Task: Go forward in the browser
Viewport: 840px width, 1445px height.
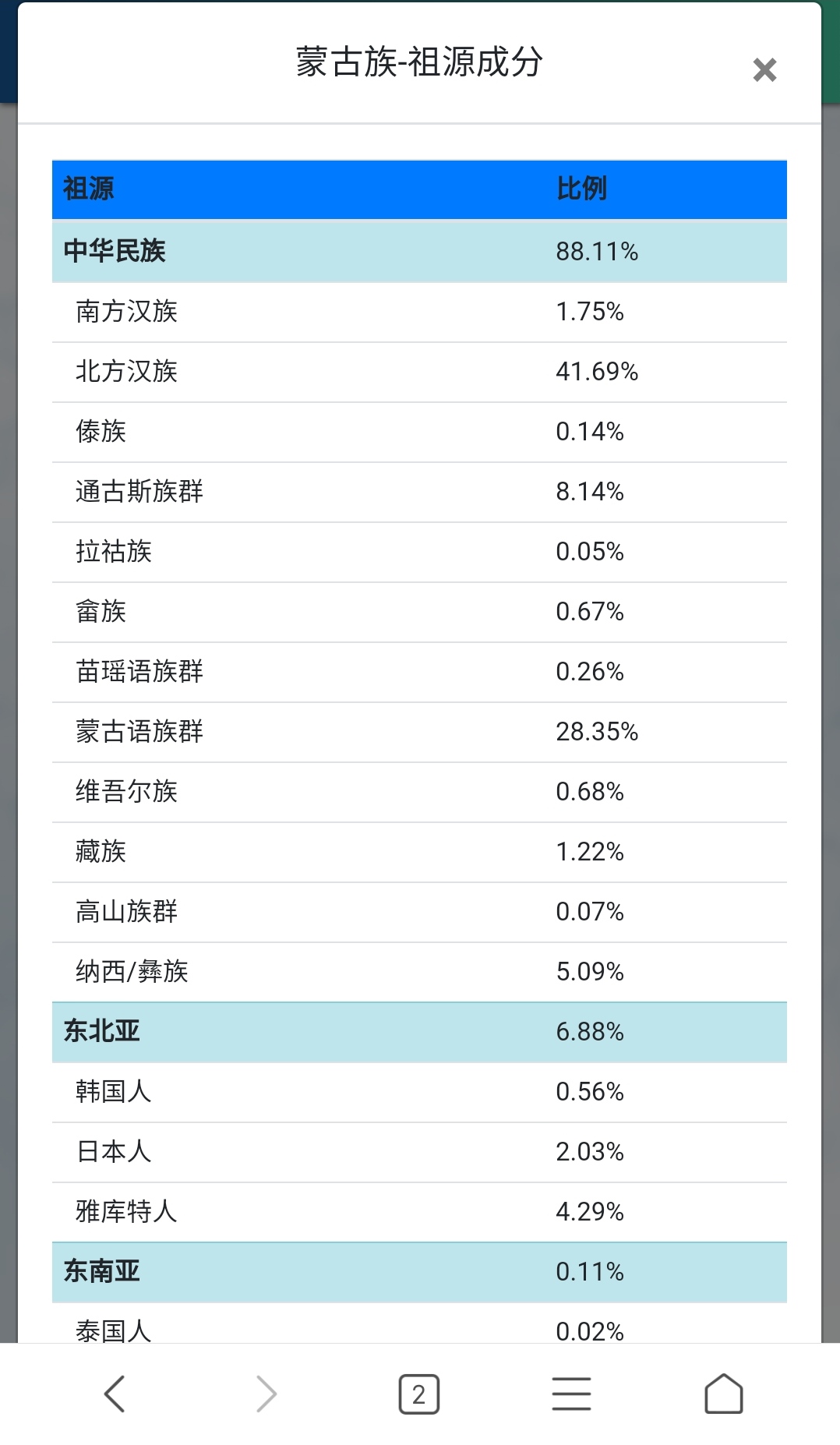Action: click(x=266, y=1394)
